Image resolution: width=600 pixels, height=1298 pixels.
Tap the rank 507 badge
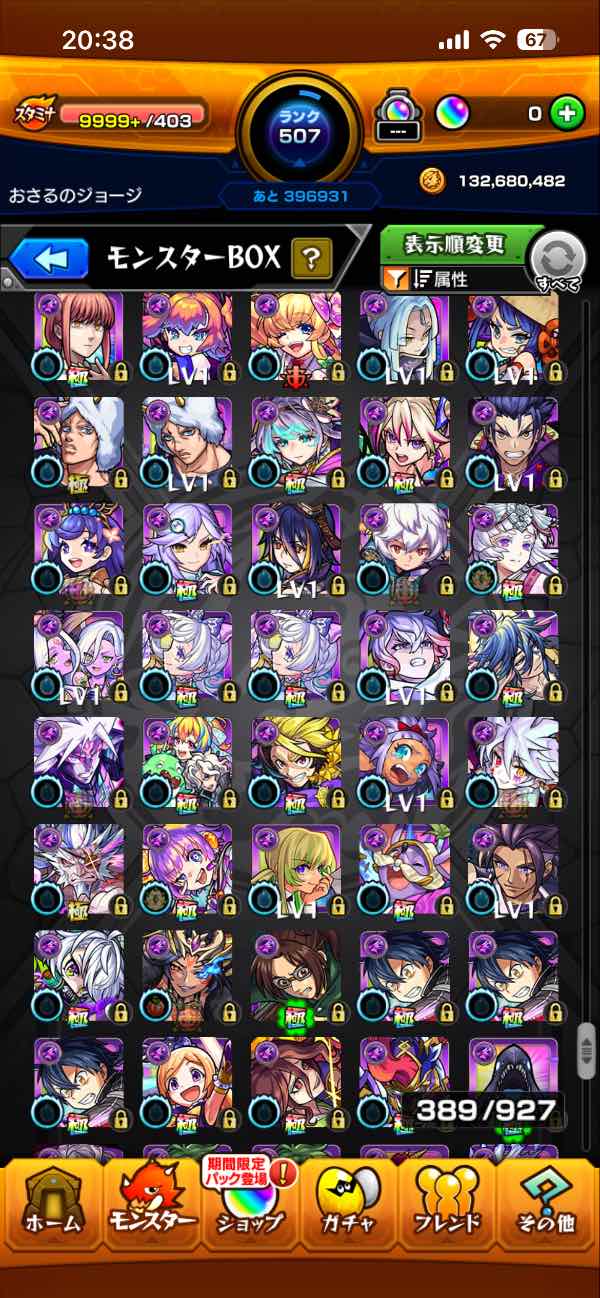pyautogui.click(x=300, y=123)
